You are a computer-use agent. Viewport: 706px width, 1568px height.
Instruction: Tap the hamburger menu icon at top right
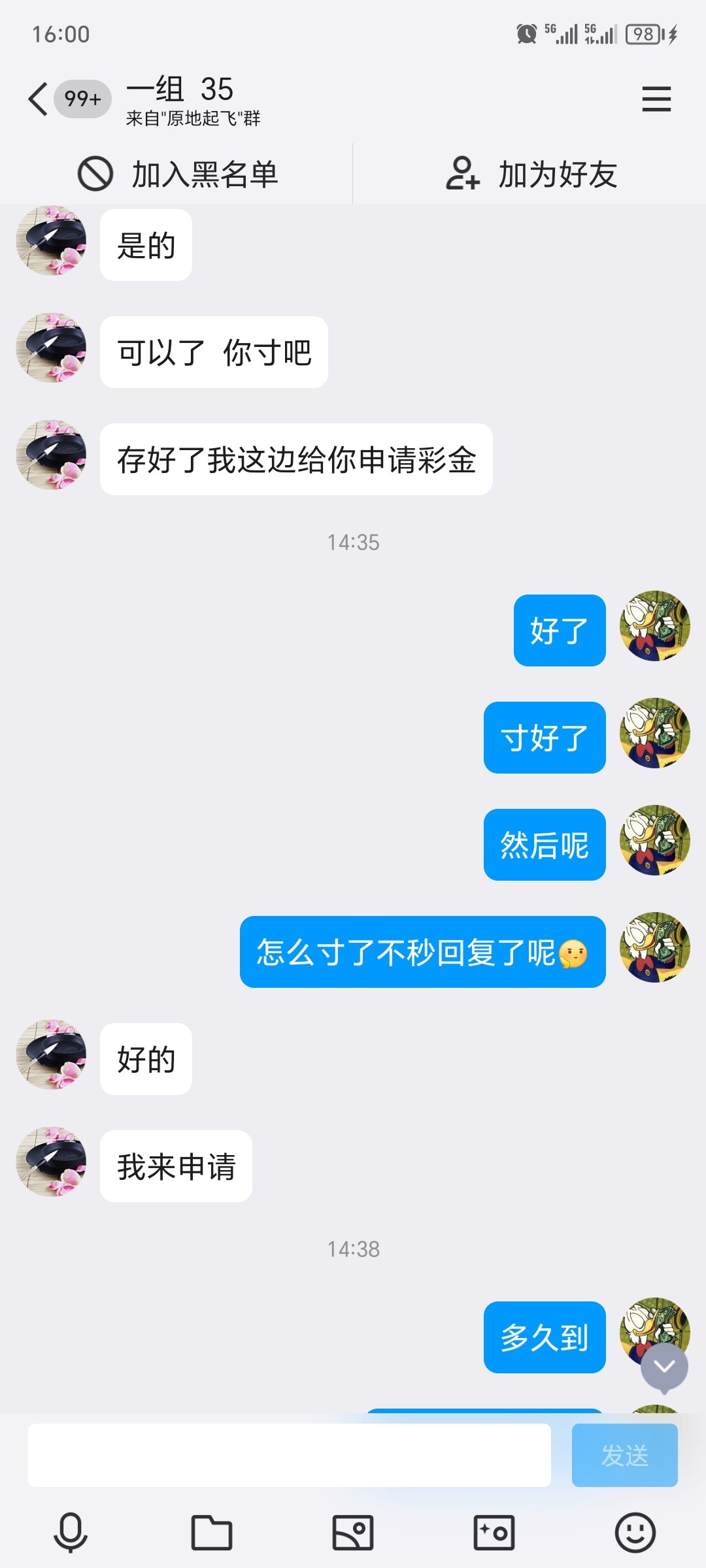coord(656,98)
